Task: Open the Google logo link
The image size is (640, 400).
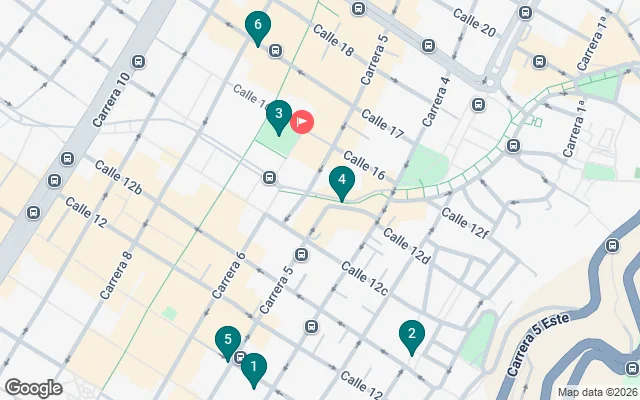Action: [x=33, y=387]
